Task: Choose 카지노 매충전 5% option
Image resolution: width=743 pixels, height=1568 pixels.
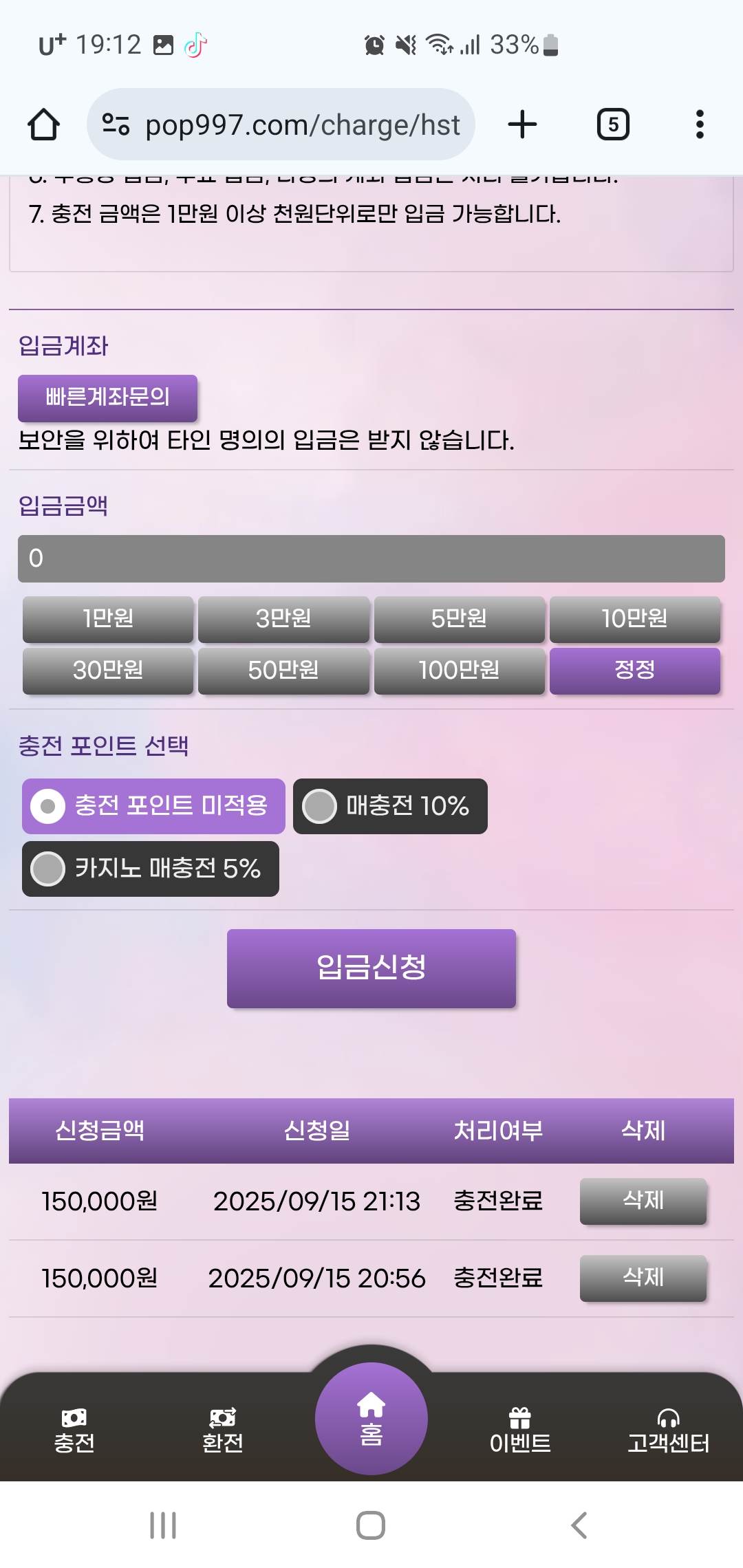Action: [150, 869]
